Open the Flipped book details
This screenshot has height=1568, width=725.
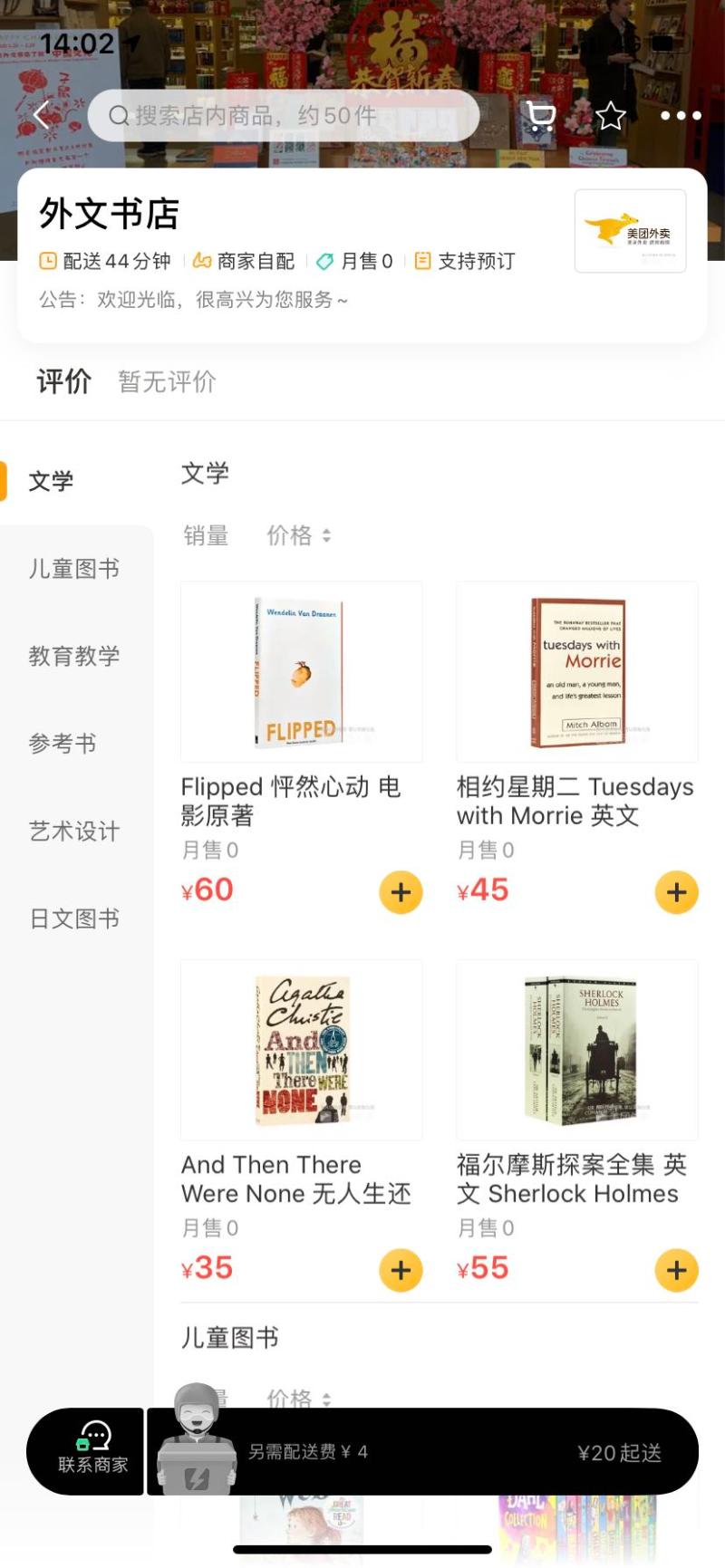[x=302, y=672]
